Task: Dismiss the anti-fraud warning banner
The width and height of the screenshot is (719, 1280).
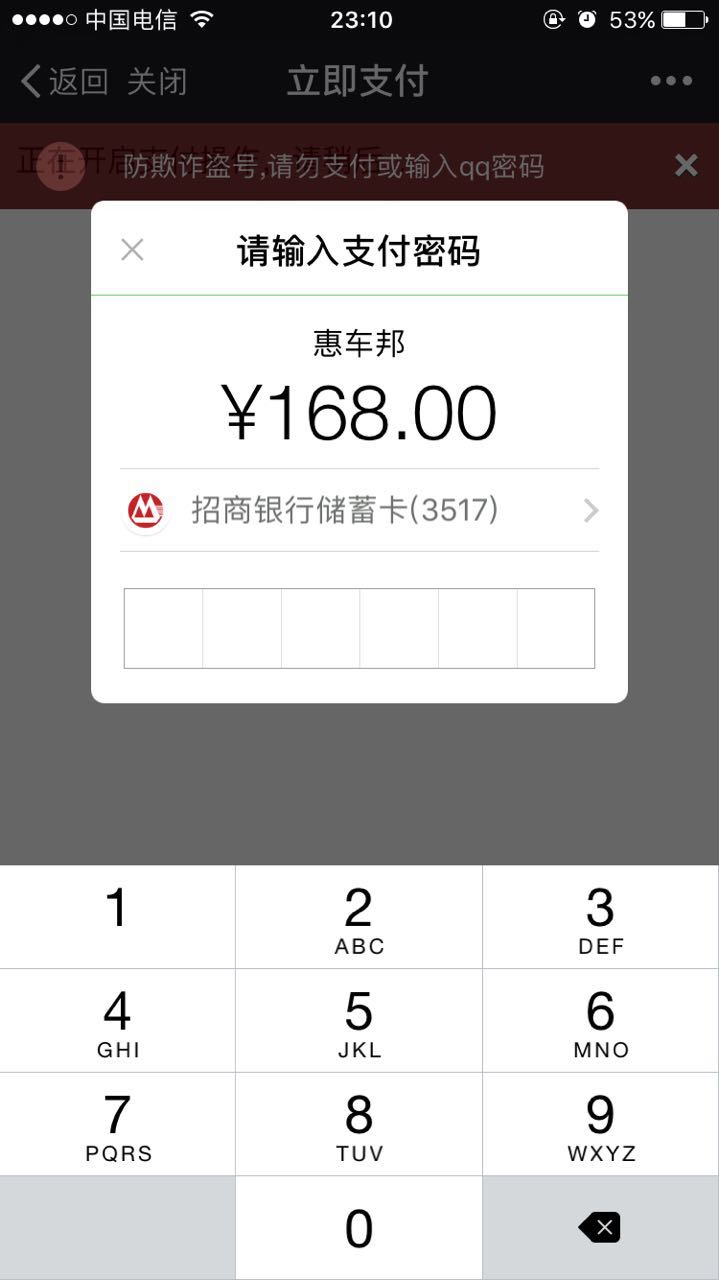Action: [x=686, y=165]
